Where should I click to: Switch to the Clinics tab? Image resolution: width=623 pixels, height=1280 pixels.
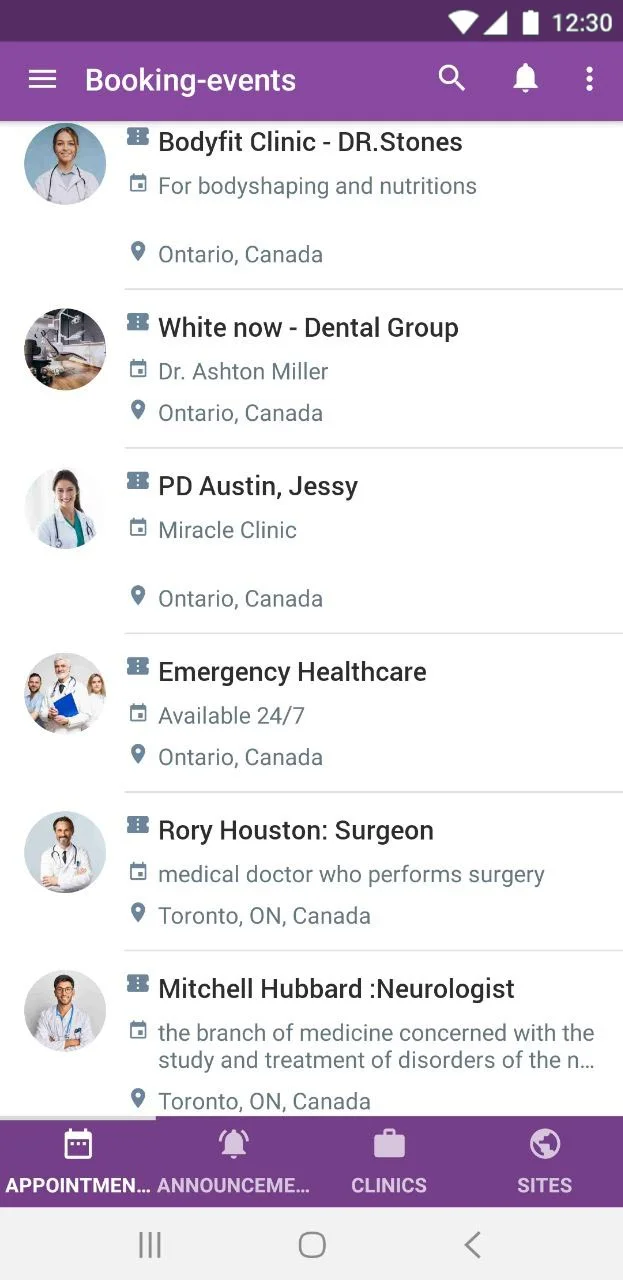coord(389,1161)
